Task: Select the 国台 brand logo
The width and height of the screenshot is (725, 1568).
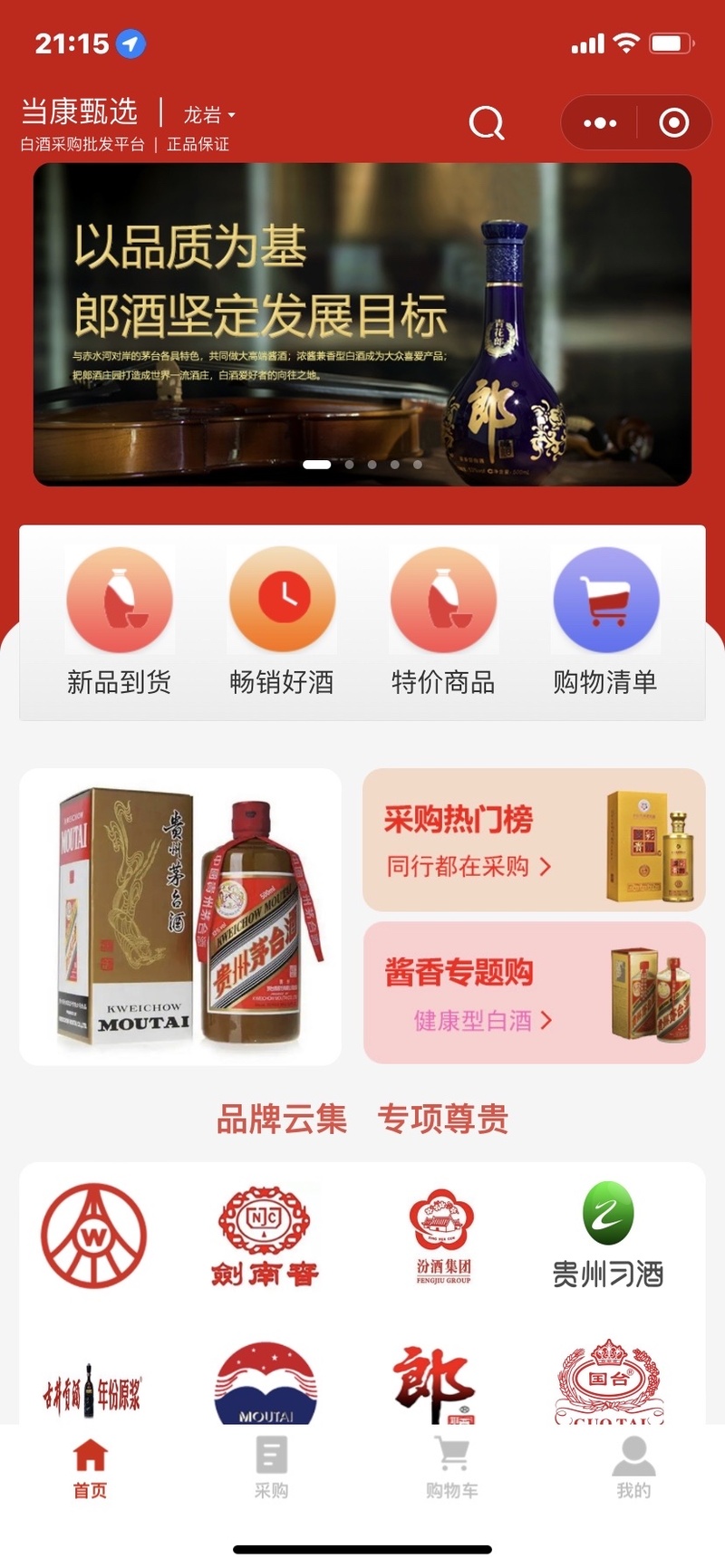Action: (x=608, y=1381)
